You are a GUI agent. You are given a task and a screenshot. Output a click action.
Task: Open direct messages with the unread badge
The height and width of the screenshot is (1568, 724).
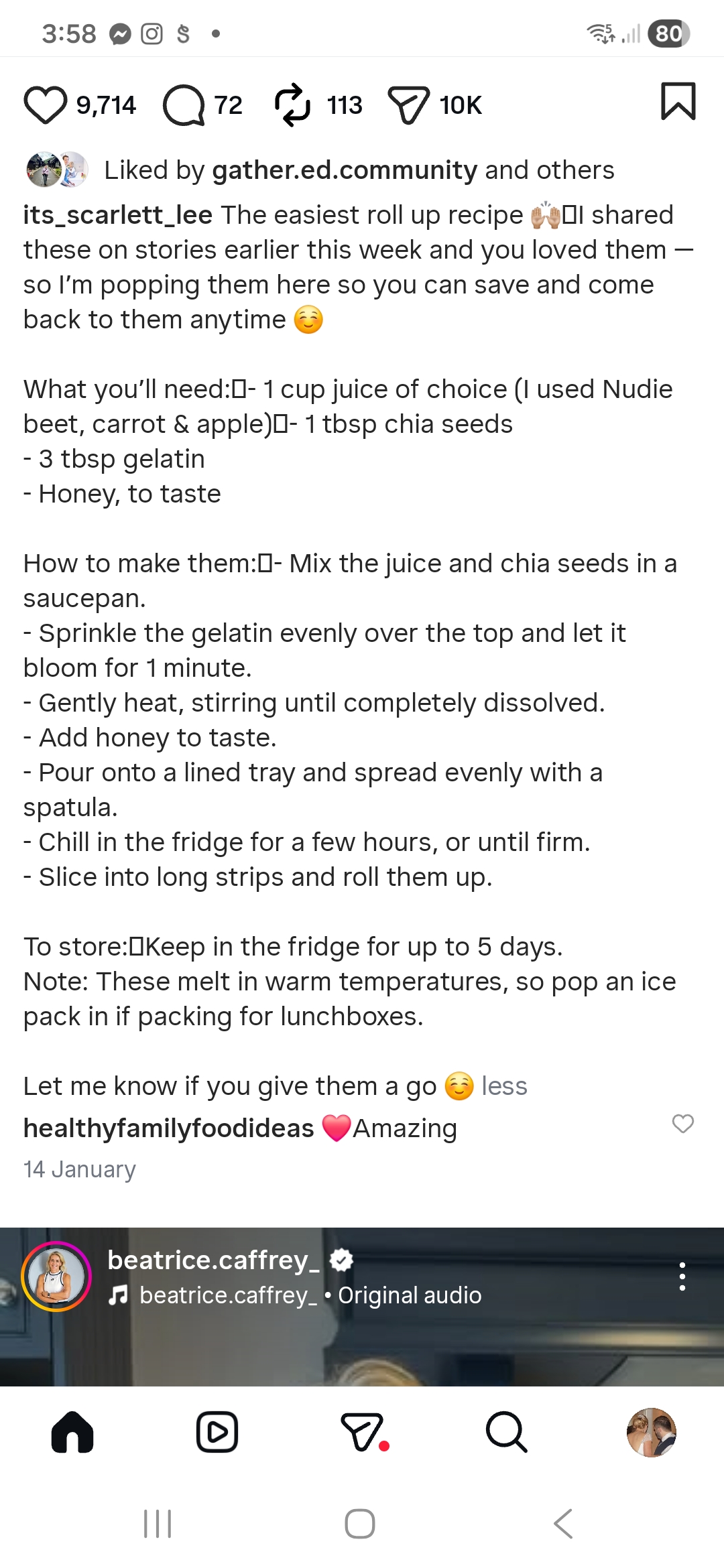pos(362,1431)
